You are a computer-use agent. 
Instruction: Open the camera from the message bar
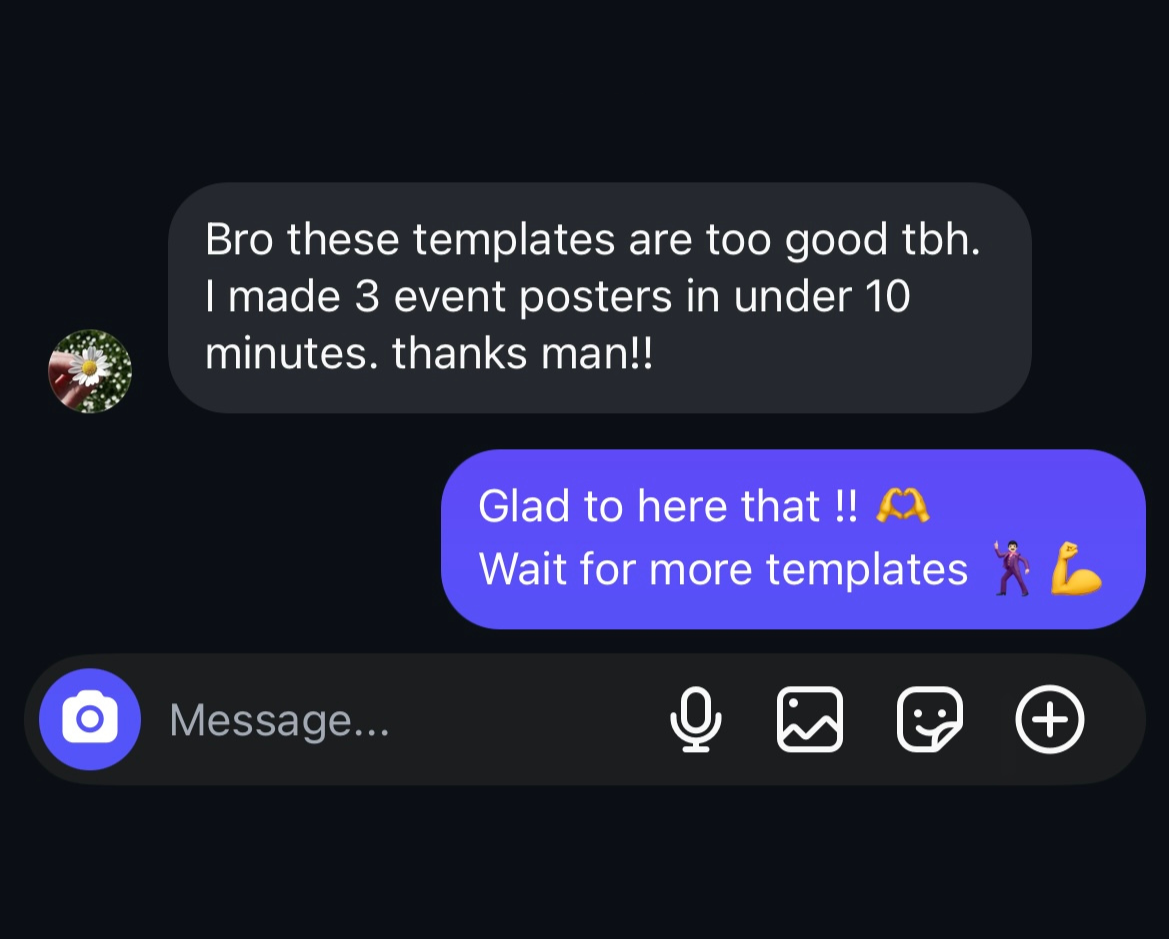pos(90,719)
